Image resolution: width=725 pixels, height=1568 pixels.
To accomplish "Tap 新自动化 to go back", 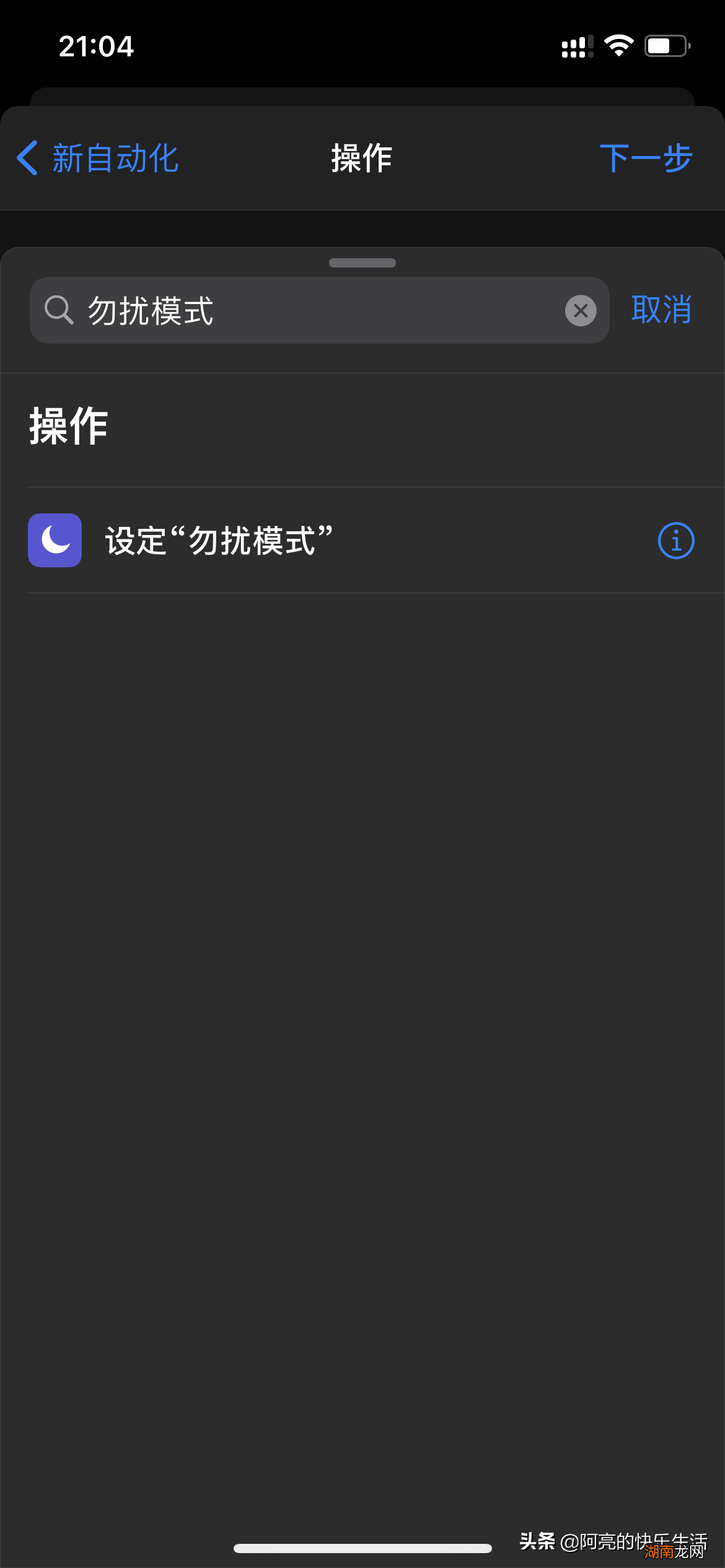I will pyautogui.click(x=113, y=159).
